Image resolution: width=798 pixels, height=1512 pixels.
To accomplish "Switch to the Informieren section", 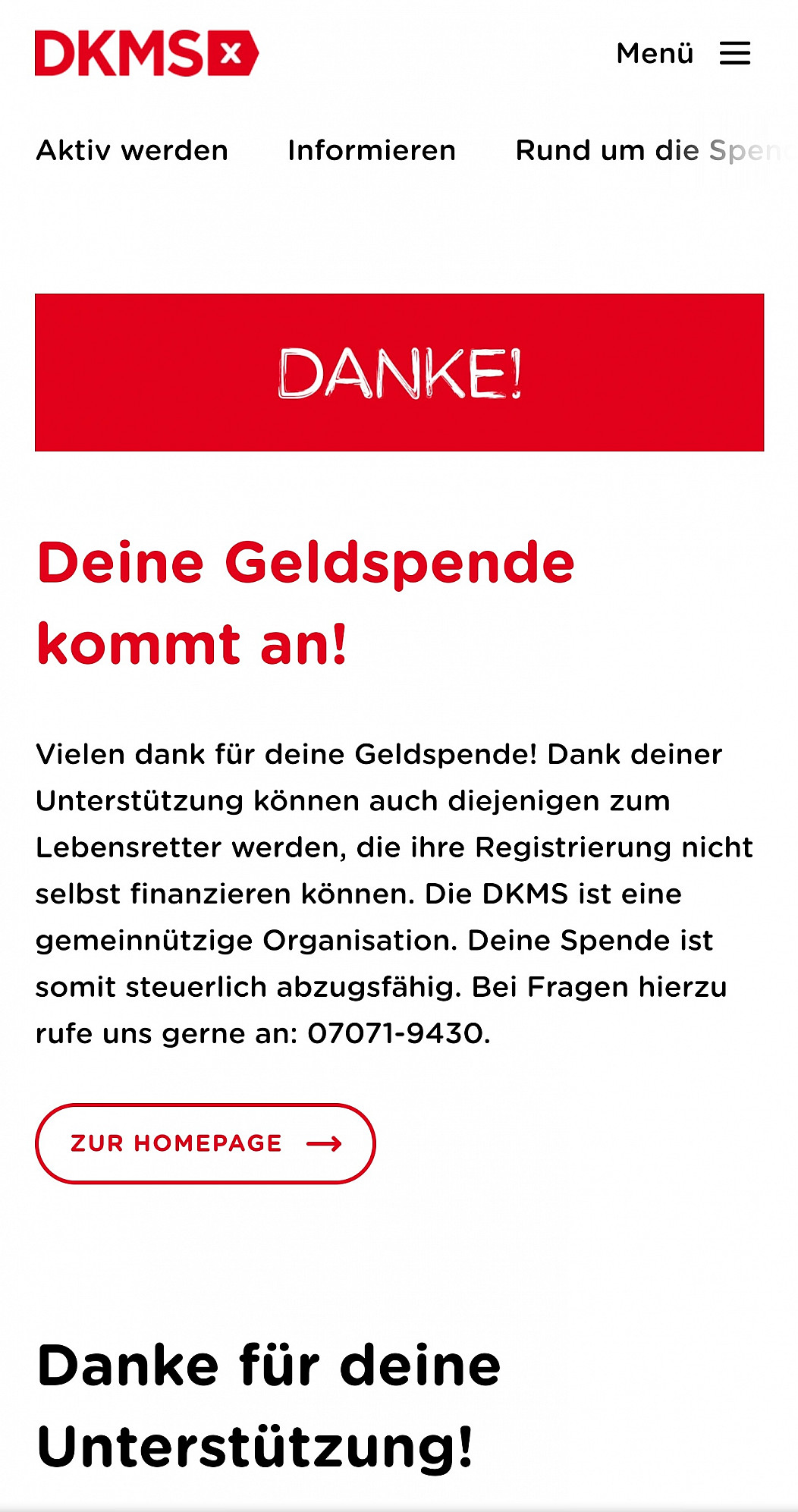I will pyautogui.click(x=372, y=150).
